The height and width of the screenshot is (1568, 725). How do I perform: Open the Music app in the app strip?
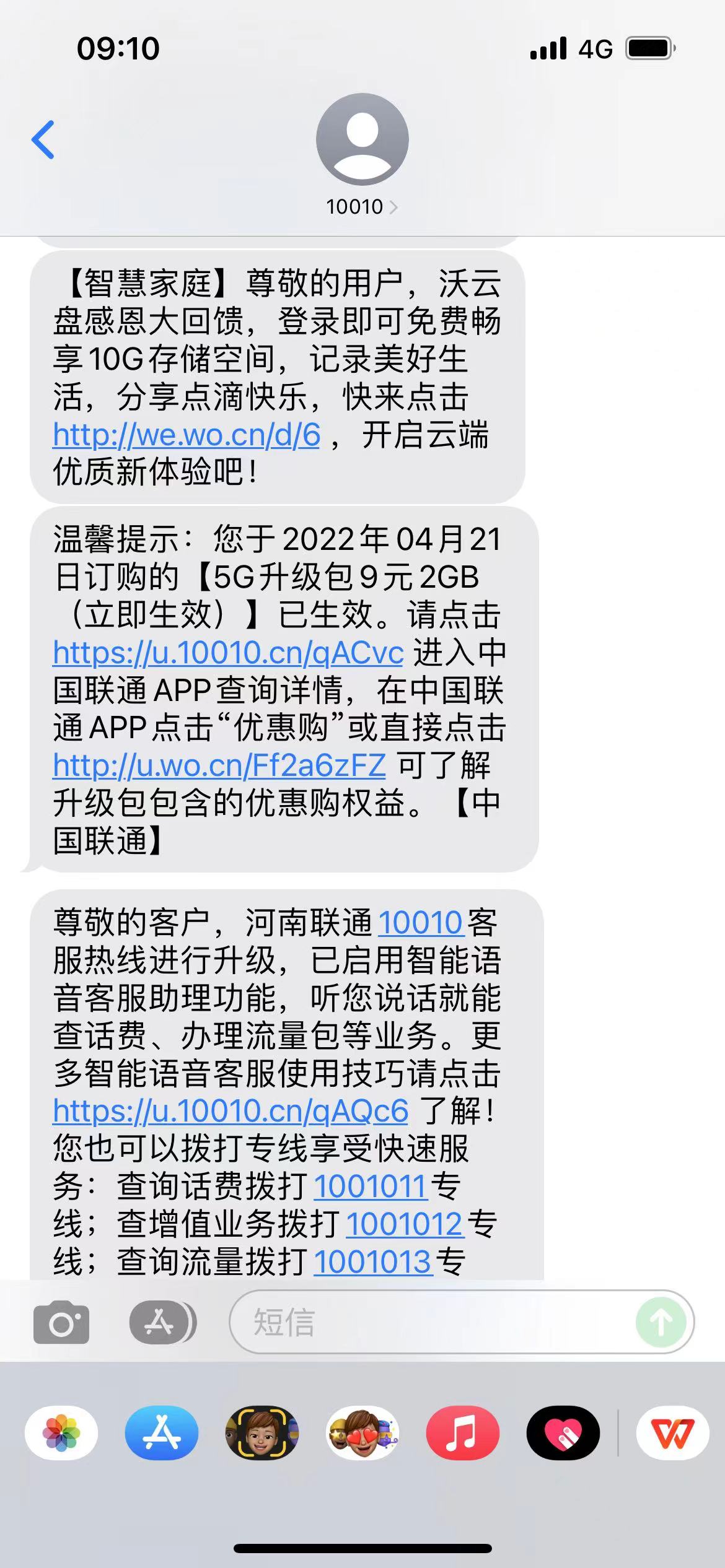(x=462, y=1433)
